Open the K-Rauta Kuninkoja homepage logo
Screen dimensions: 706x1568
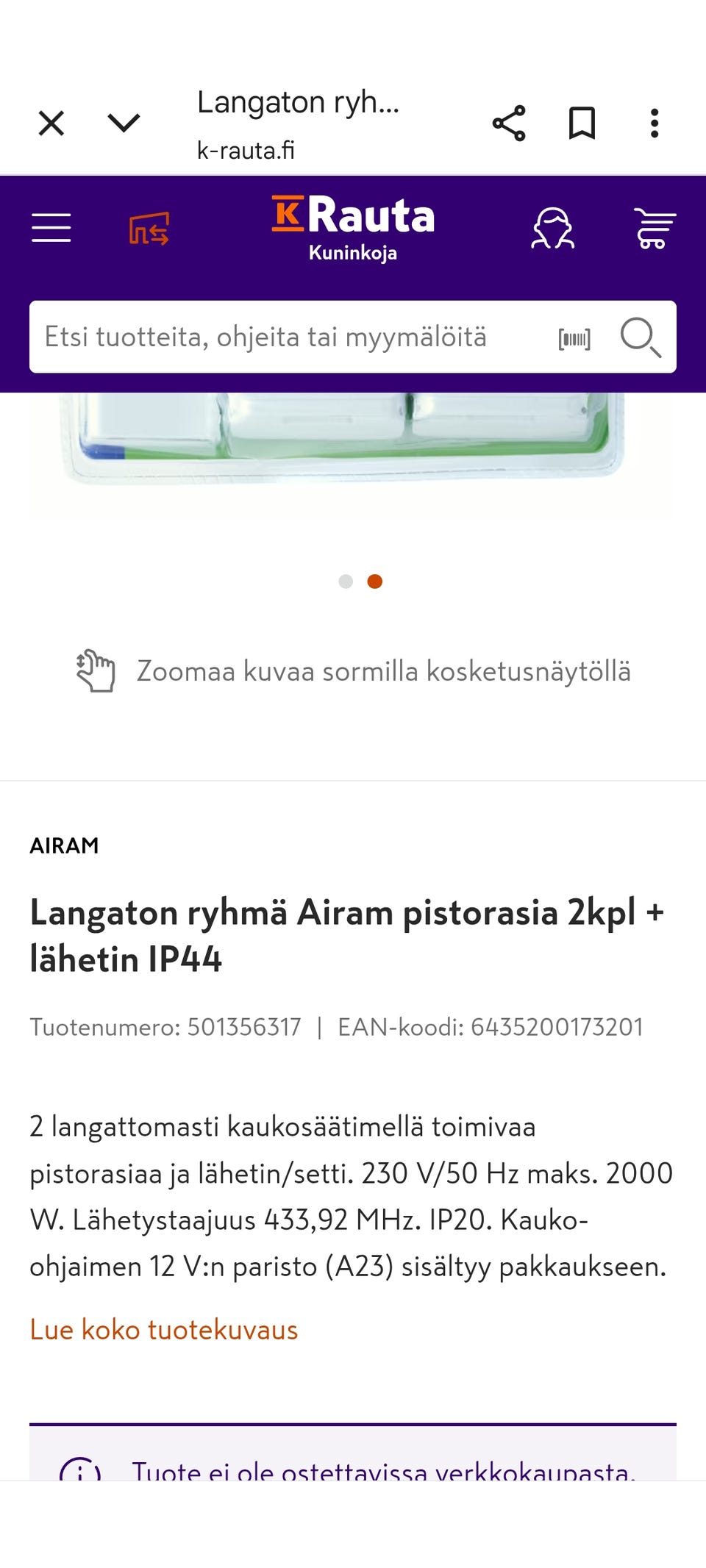[353, 228]
